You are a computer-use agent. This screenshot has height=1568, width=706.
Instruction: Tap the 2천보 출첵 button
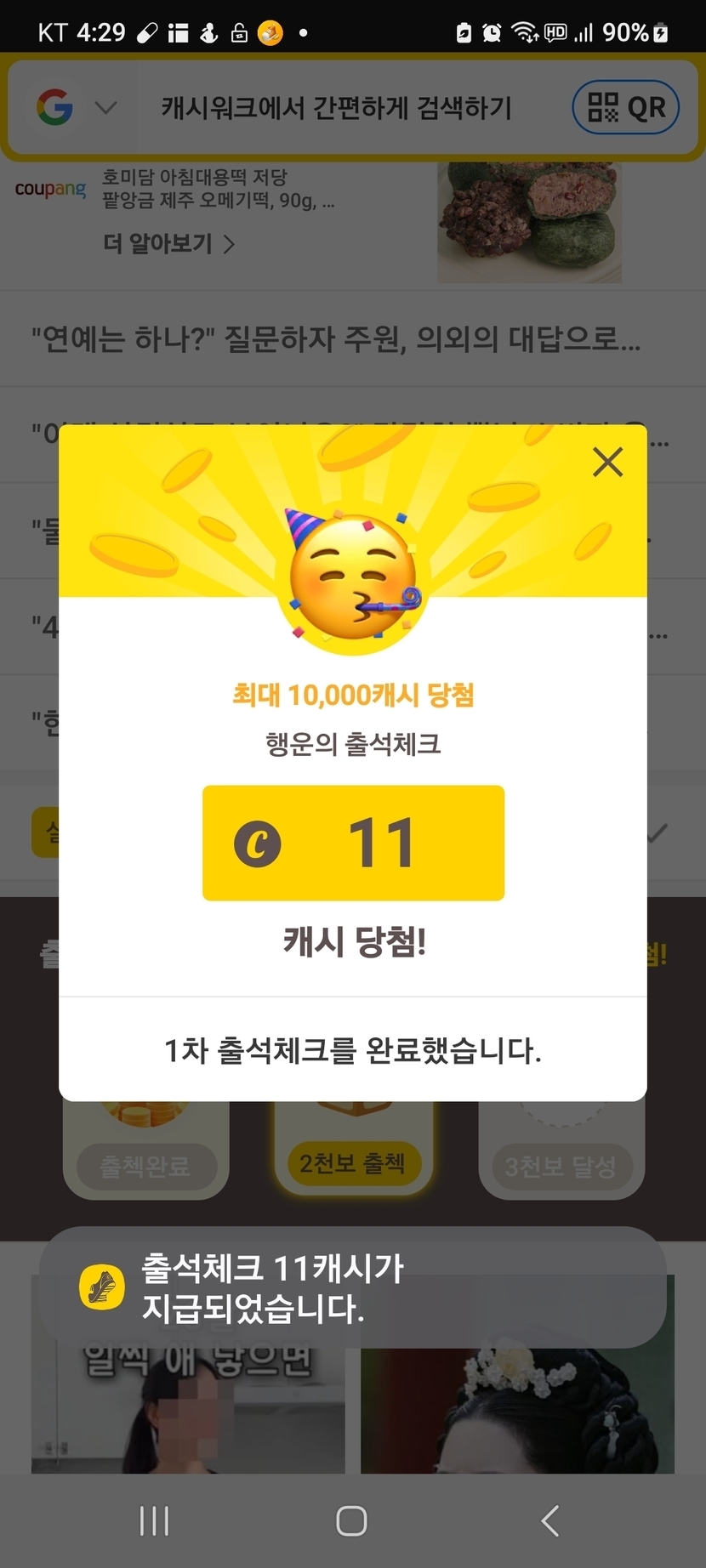(x=352, y=1162)
